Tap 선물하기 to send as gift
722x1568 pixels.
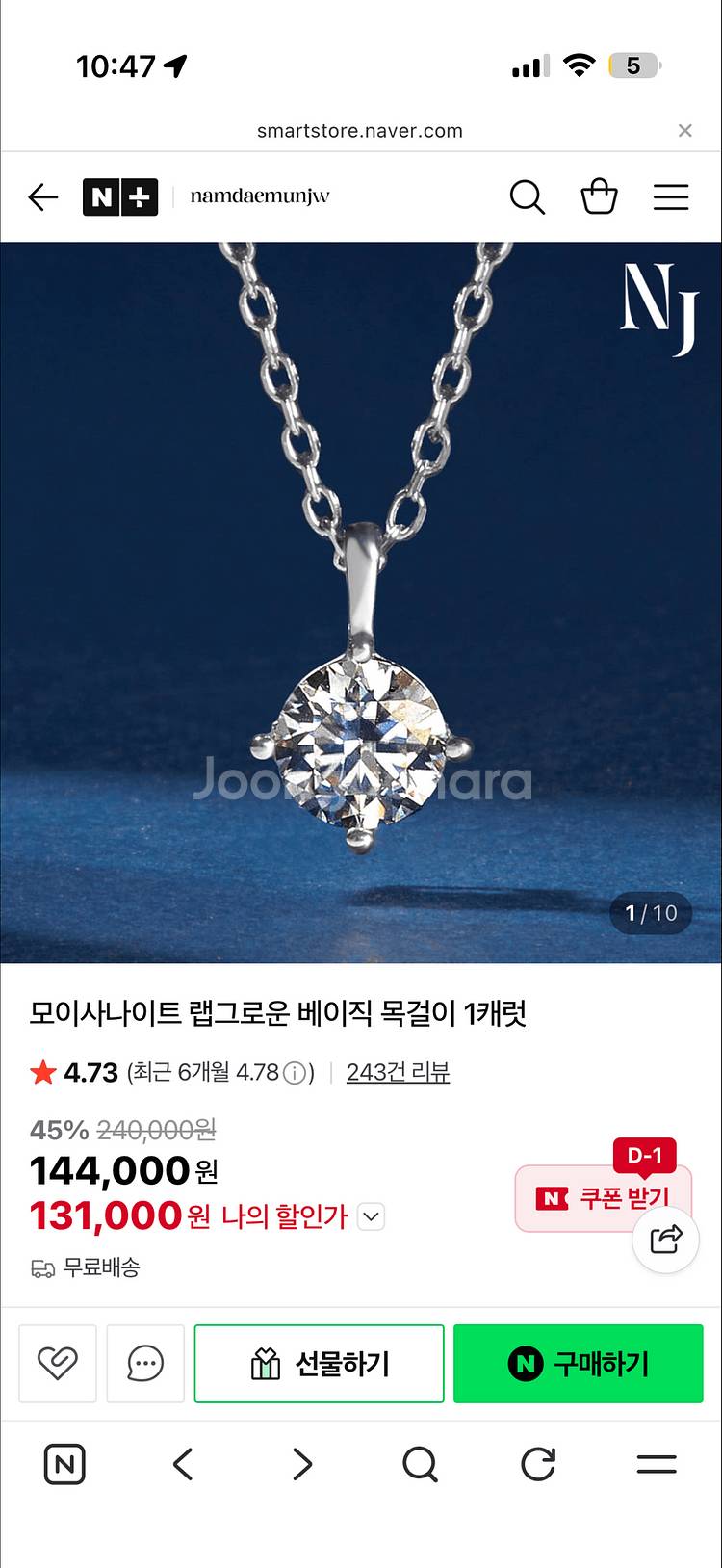[320, 1363]
